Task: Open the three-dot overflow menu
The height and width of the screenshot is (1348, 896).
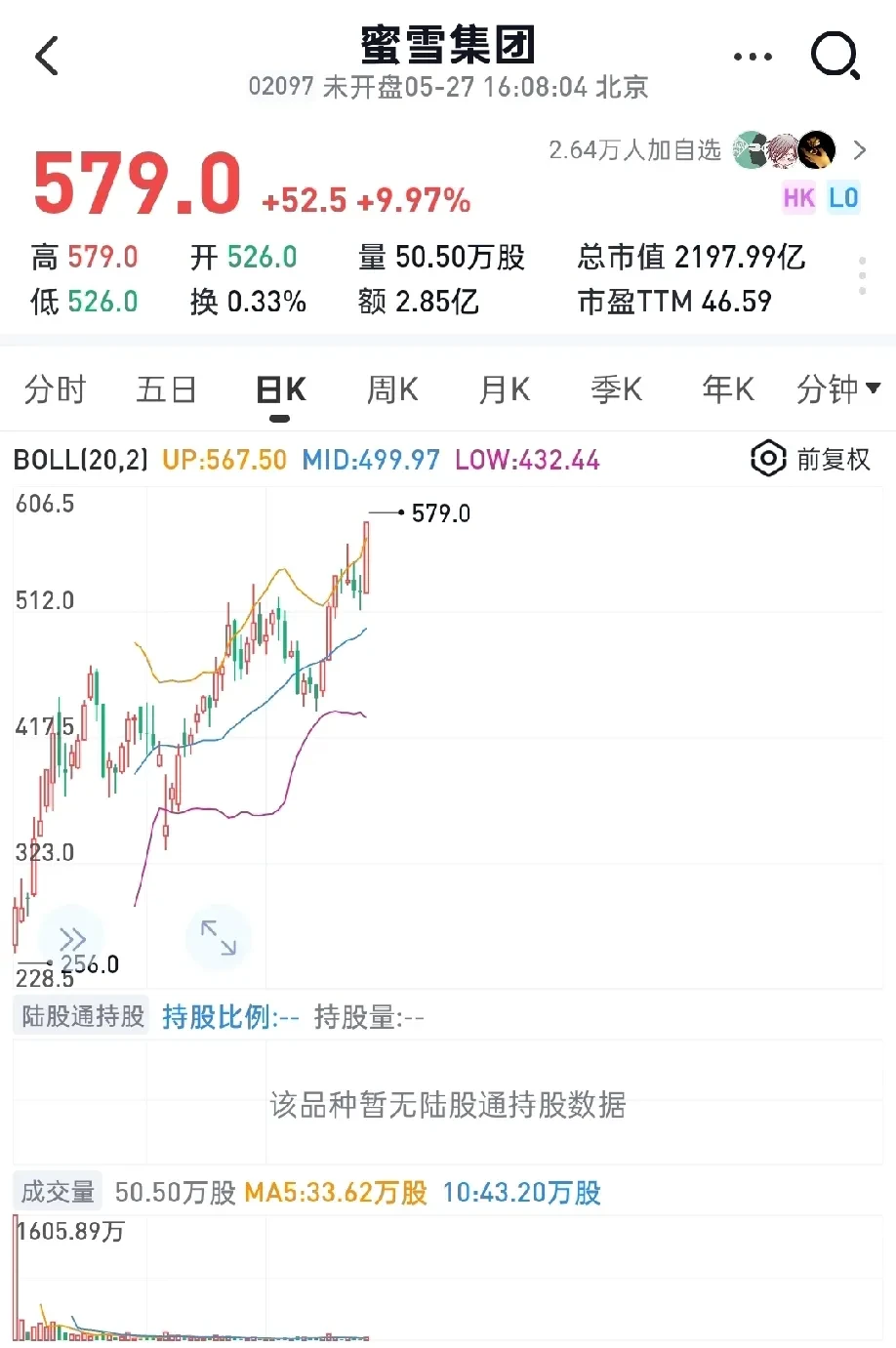Action: (x=753, y=57)
